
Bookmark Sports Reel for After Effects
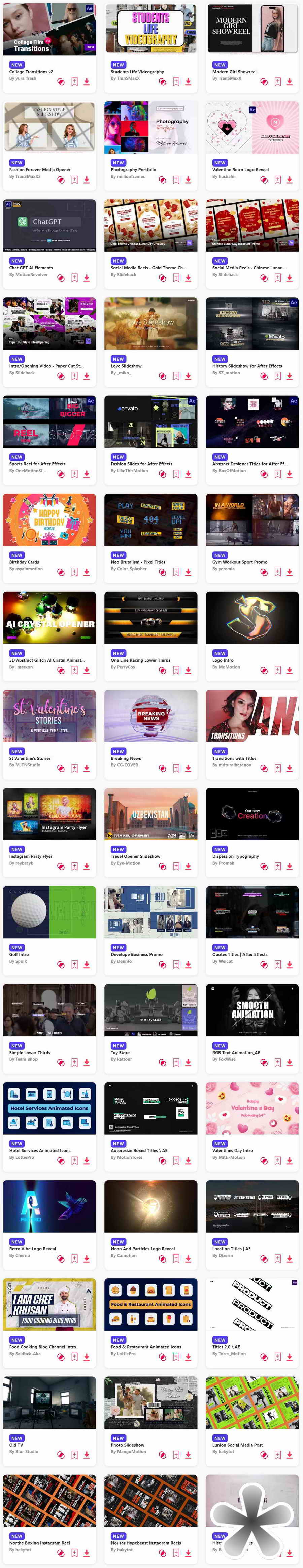point(74,474)
